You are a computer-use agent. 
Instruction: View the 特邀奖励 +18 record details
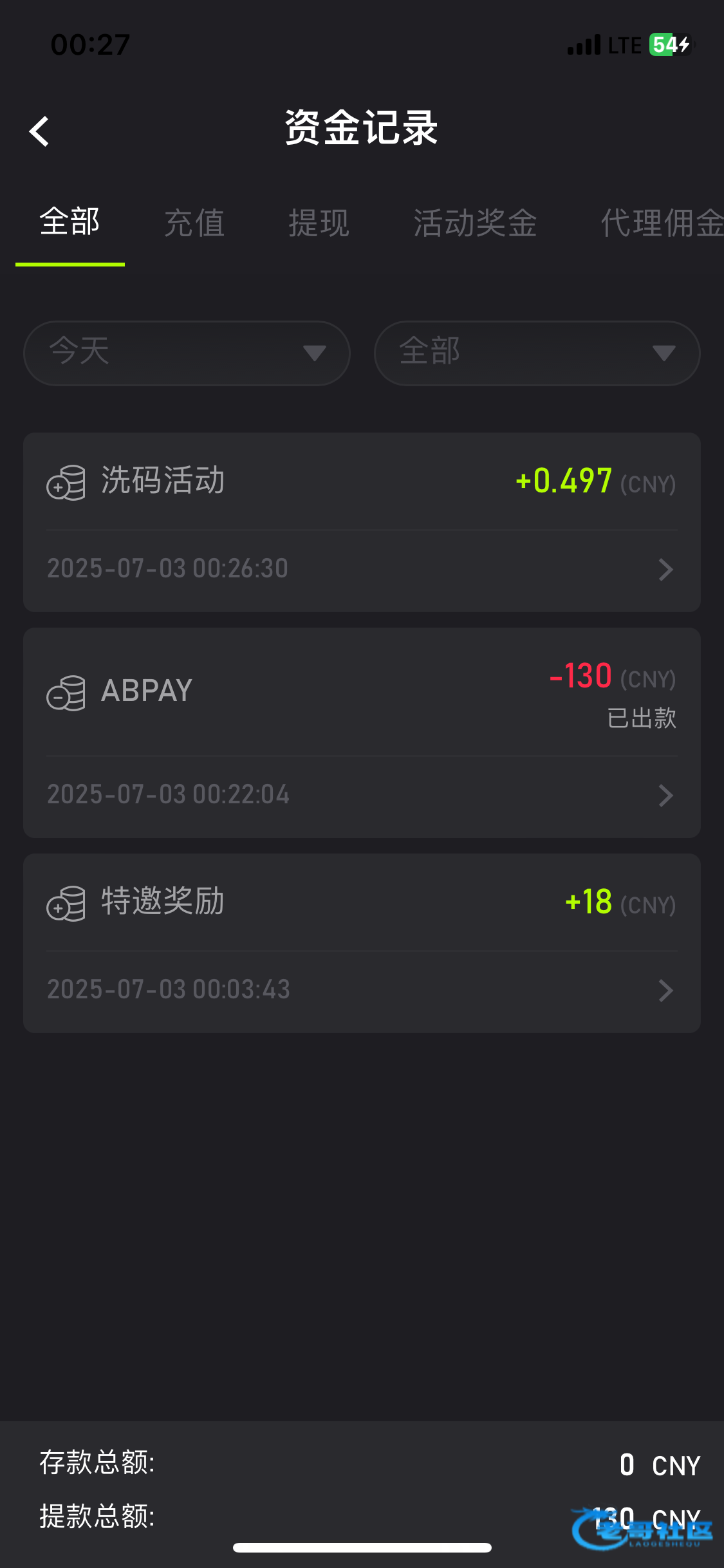[362, 943]
